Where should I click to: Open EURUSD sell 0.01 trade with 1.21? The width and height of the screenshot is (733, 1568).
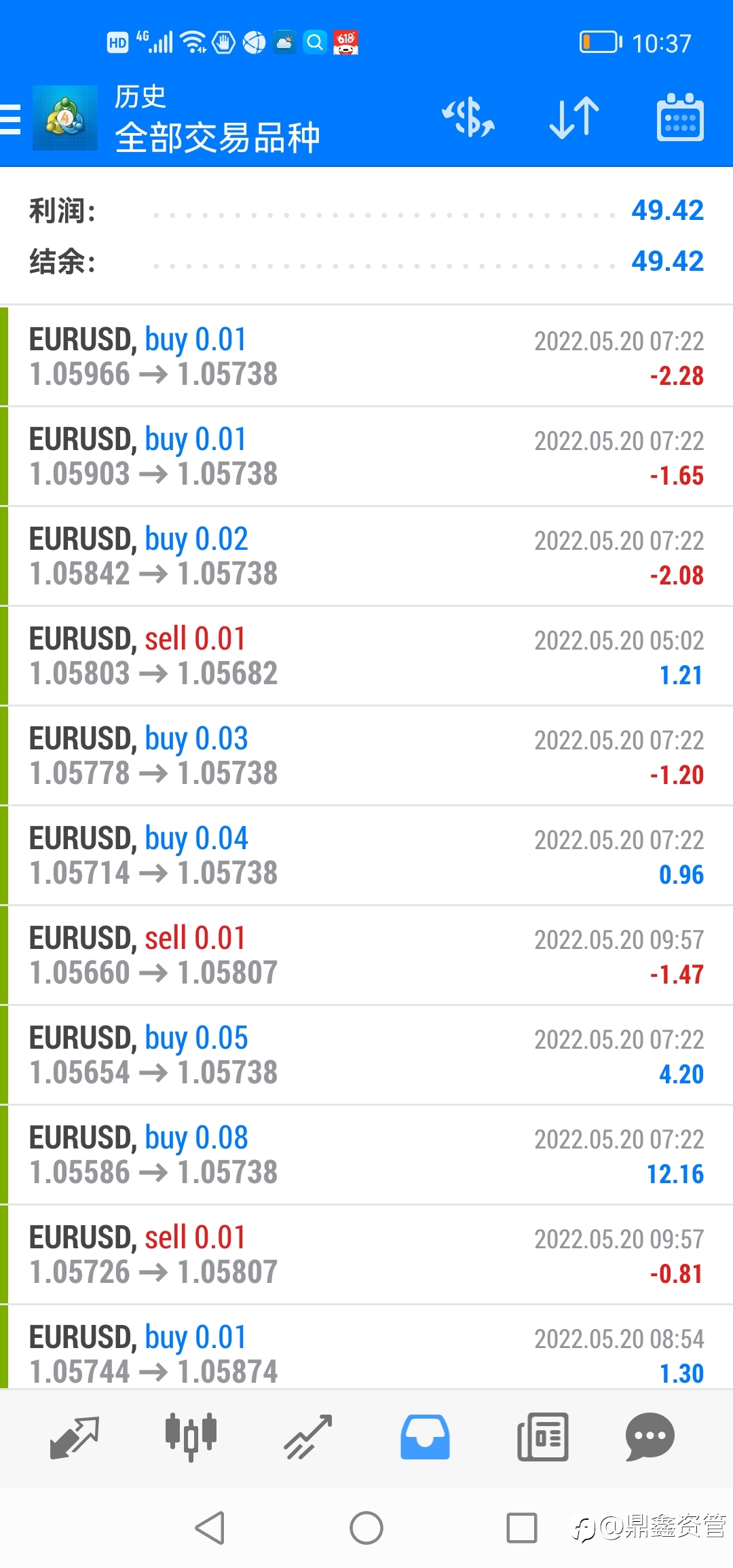pyautogui.click(x=366, y=656)
